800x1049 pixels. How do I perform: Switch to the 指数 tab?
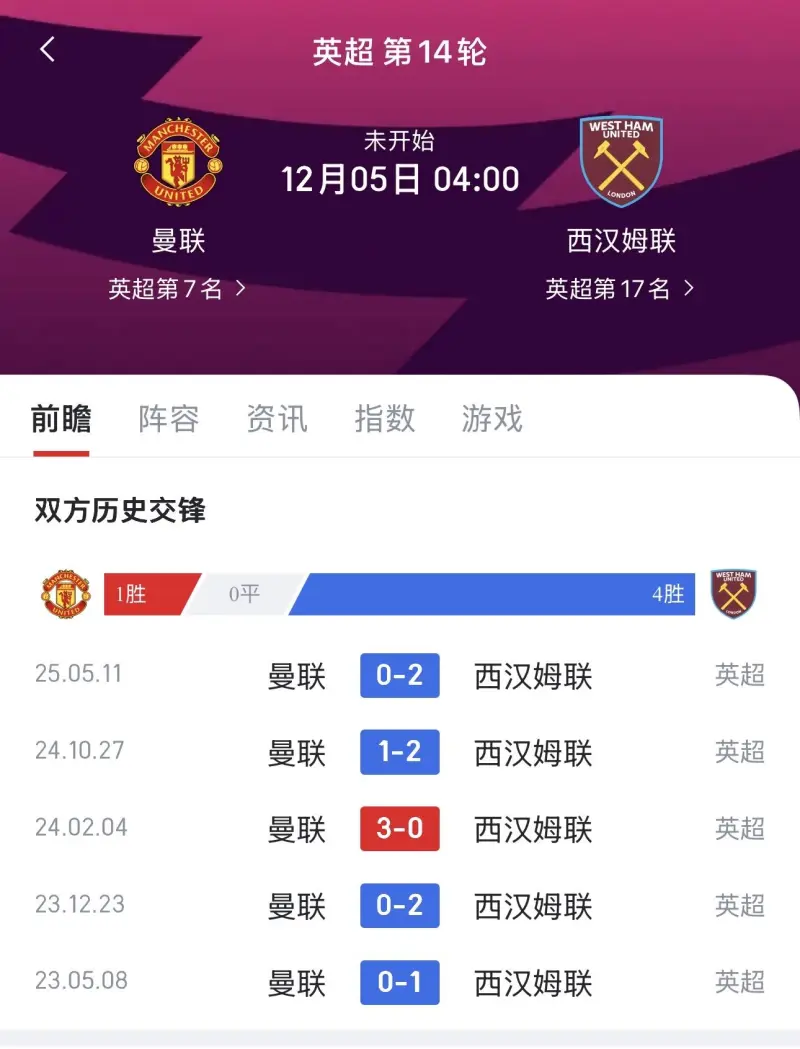pos(385,419)
